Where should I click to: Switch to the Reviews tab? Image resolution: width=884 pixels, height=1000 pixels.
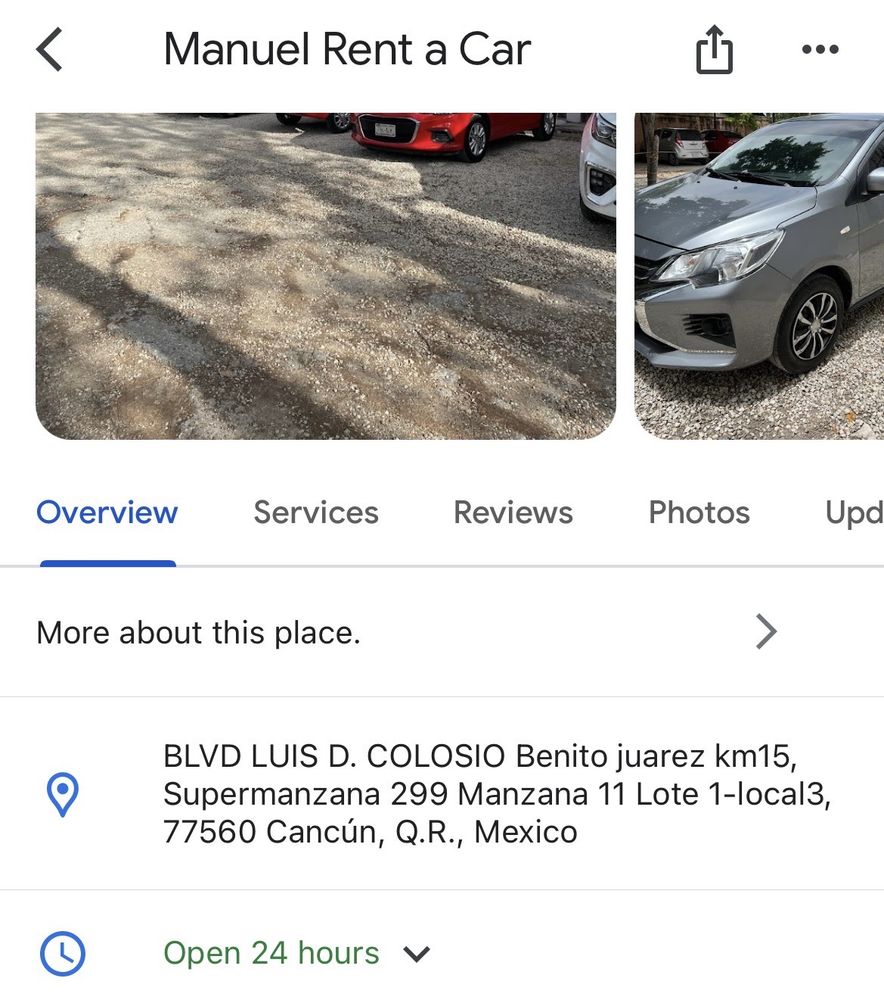tap(512, 512)
